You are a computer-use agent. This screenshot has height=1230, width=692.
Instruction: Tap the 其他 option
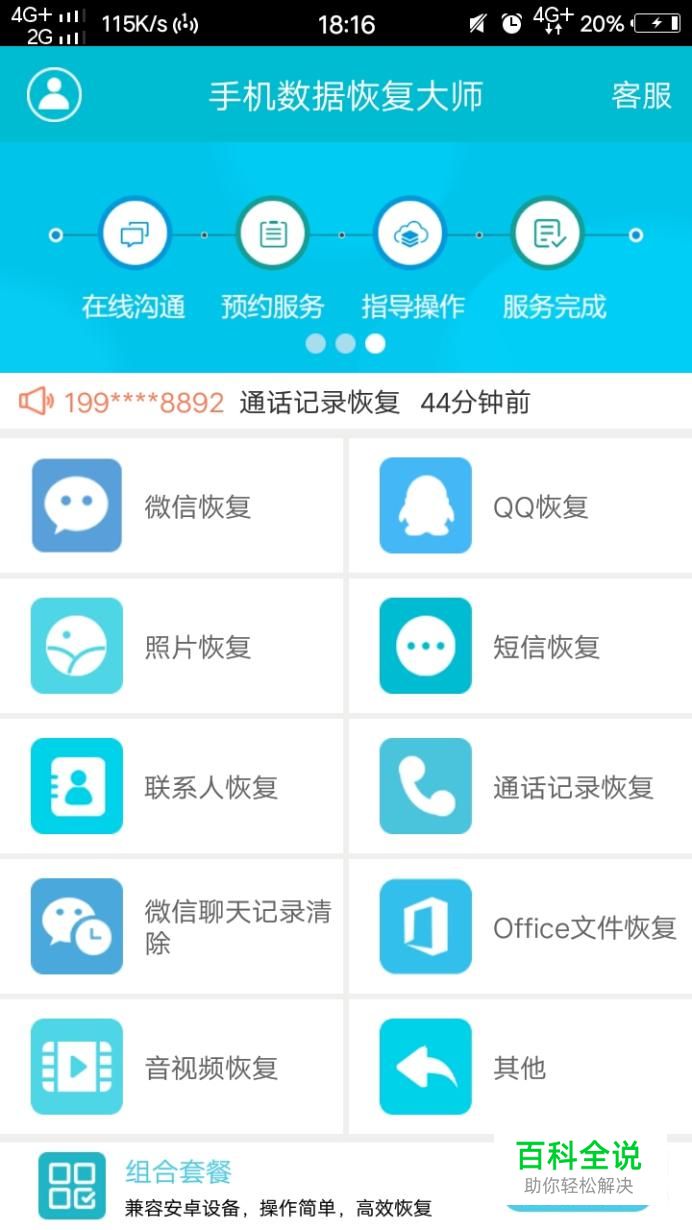click(x=519, y=1066)
